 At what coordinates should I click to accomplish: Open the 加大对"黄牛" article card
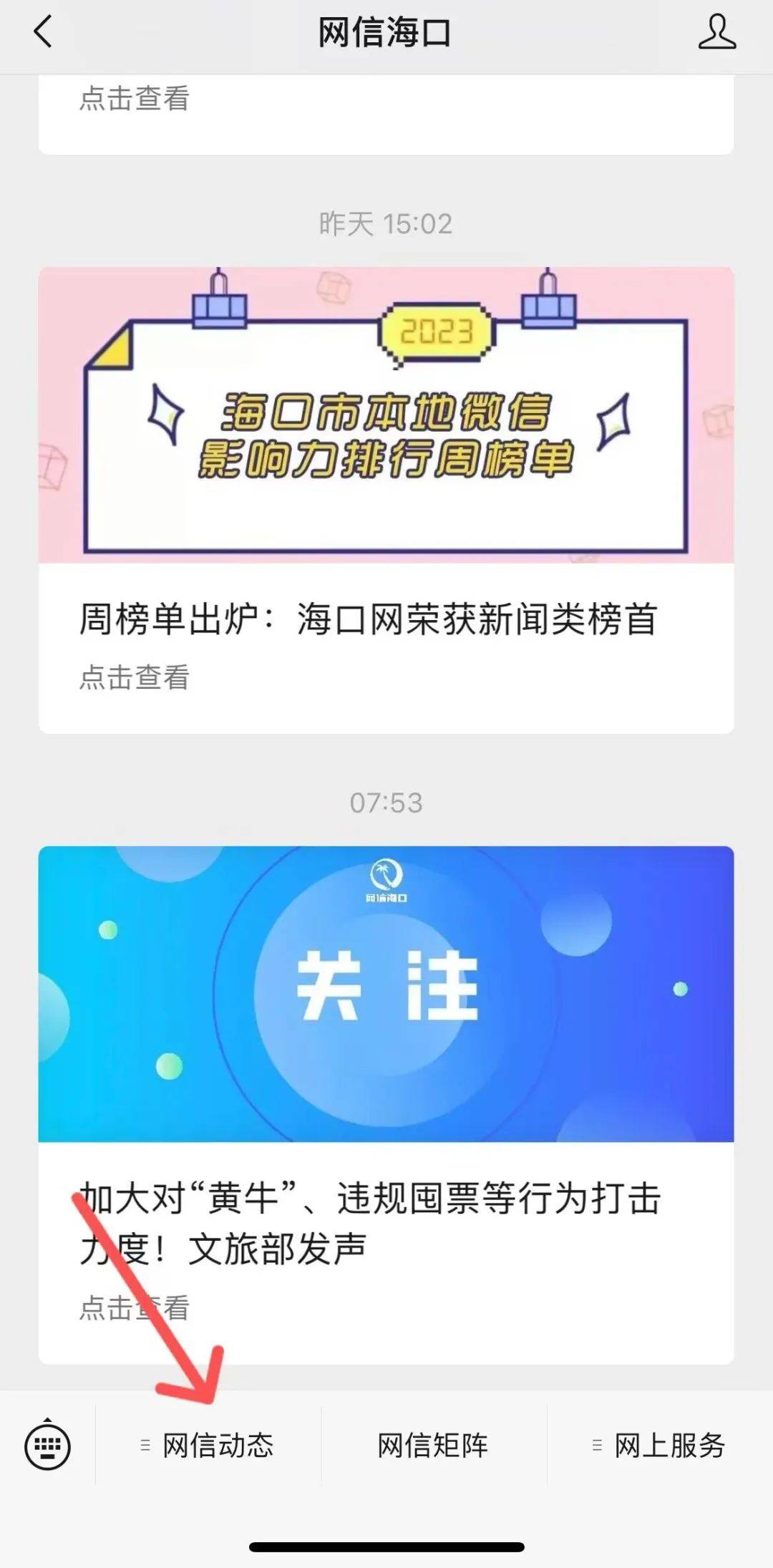386,1104
